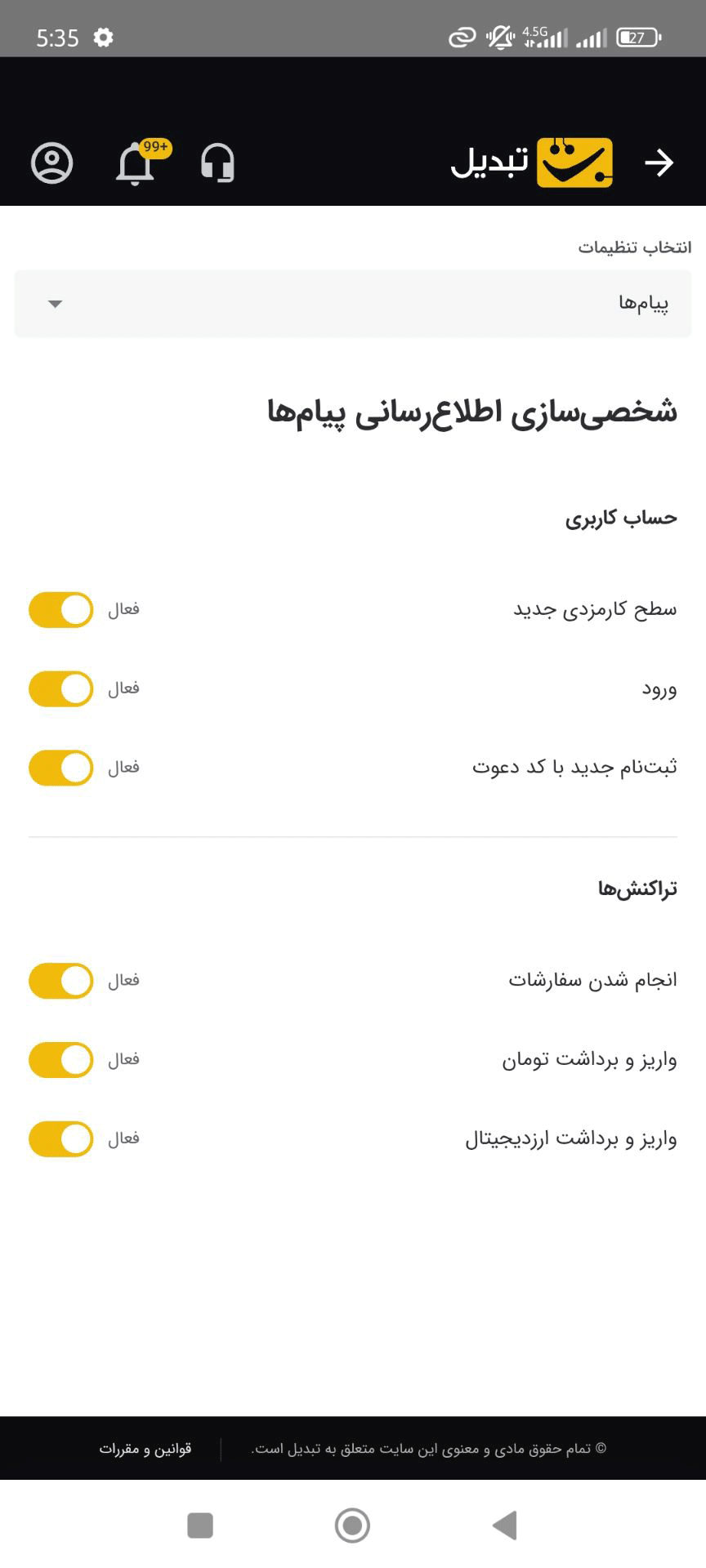Open support via the headset icon
The height and width of the screenshot is (1568, 706).
point(217,163)
